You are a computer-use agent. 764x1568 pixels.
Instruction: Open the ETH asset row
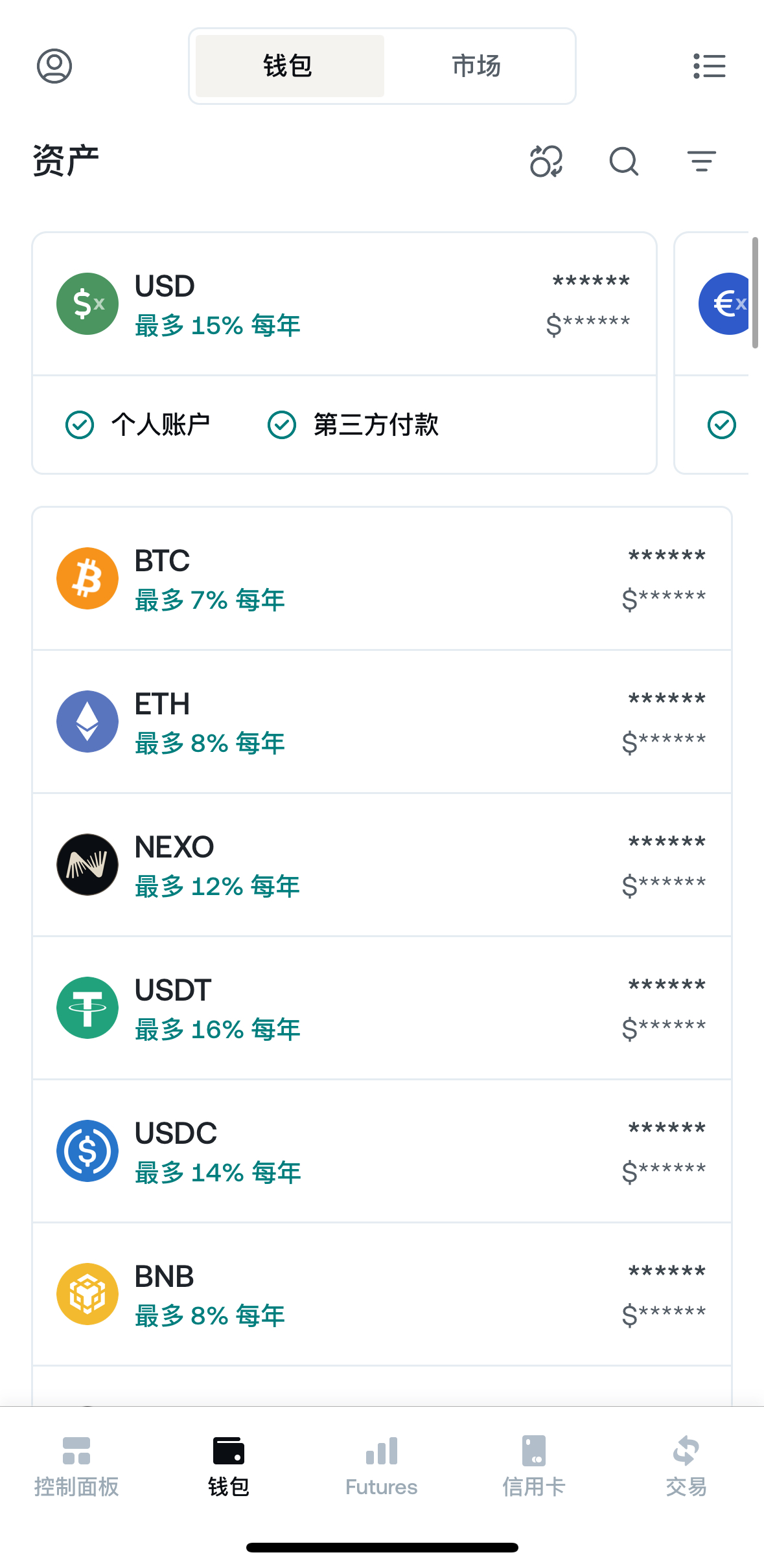[382, 722]
